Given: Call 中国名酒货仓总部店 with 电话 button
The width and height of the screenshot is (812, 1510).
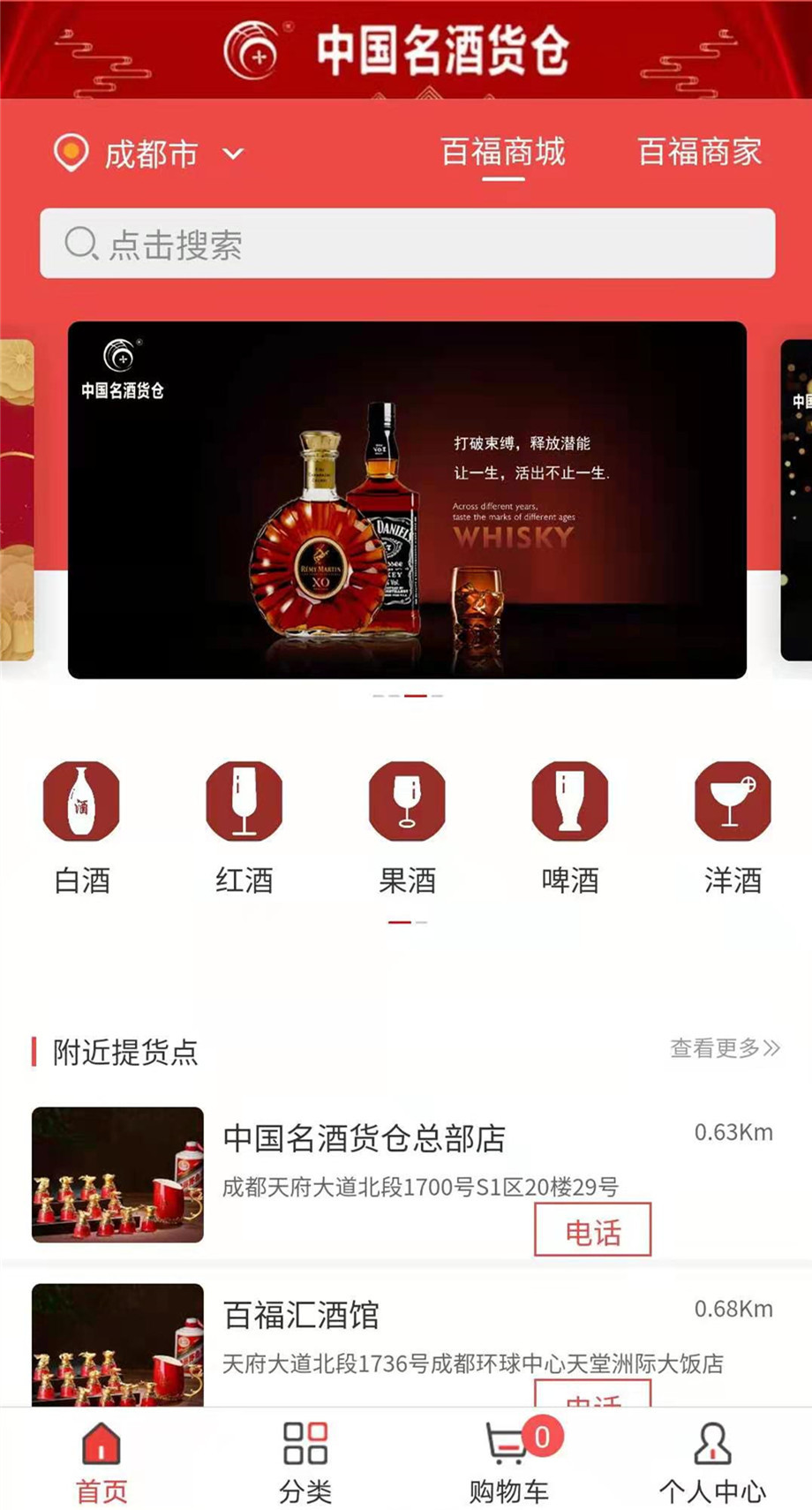Looking at the screenshot, I should pos(592,1230).
